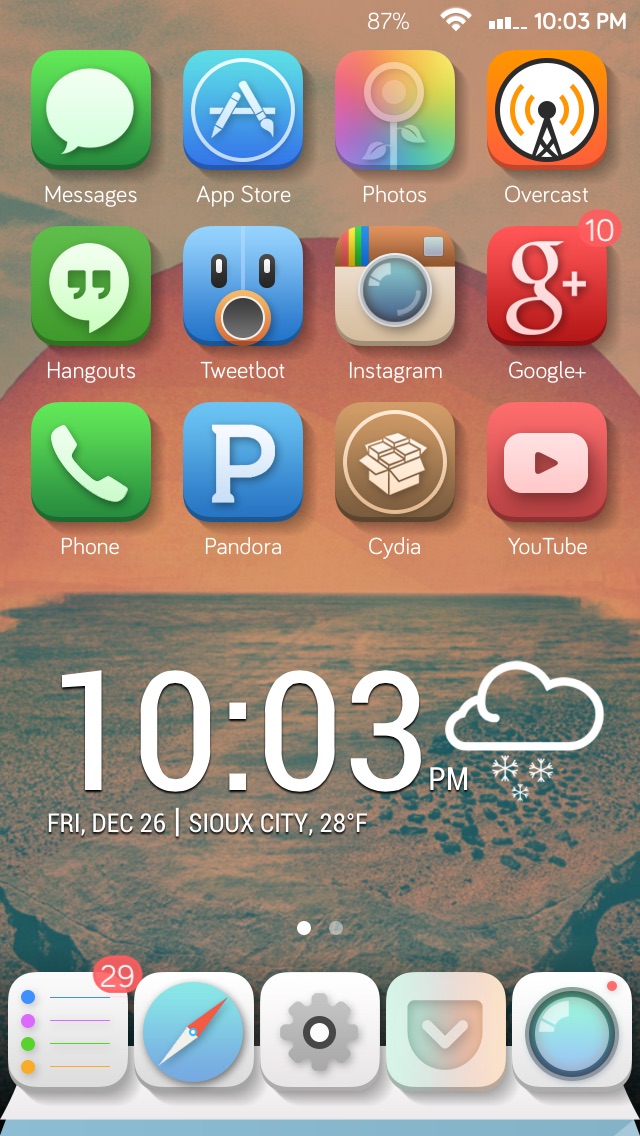640x1136 pixels.
Task: Launch Safari from the dock
Action: pos(194,1032)
